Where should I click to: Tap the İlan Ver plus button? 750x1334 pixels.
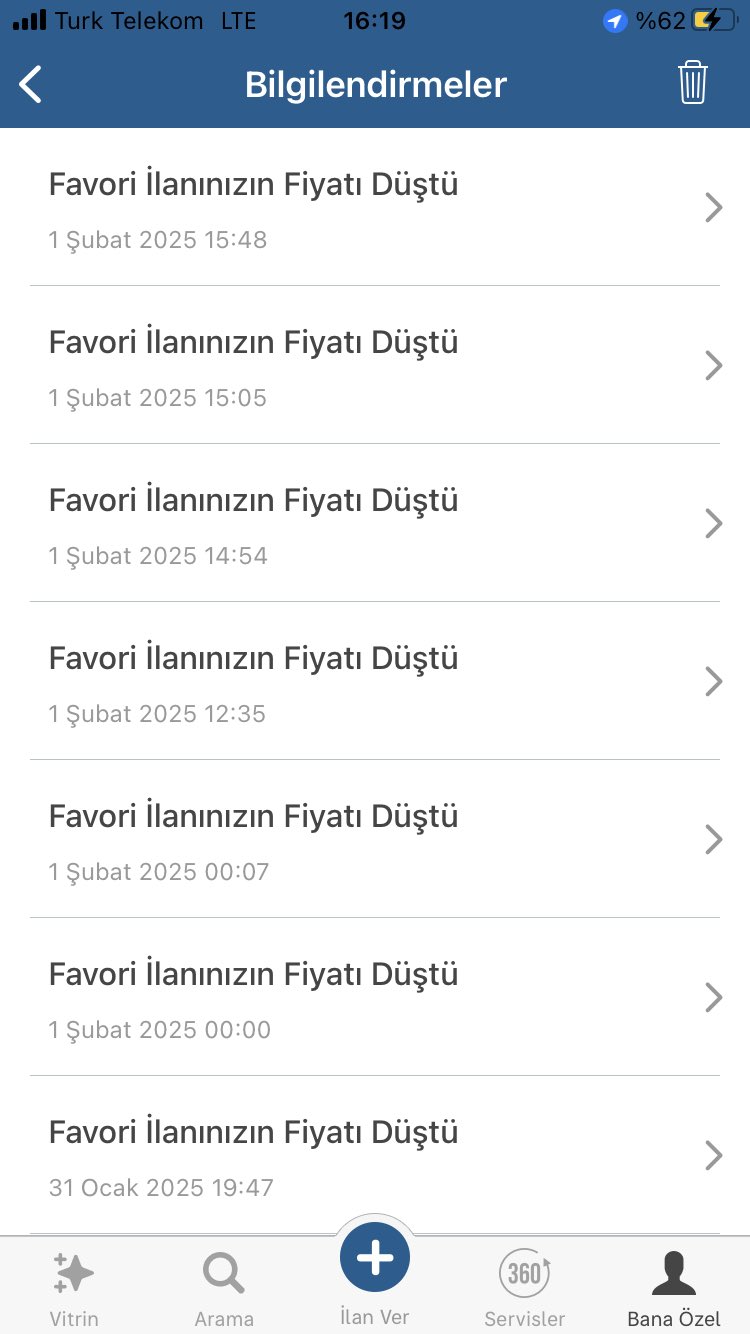tap(375, 1258)
